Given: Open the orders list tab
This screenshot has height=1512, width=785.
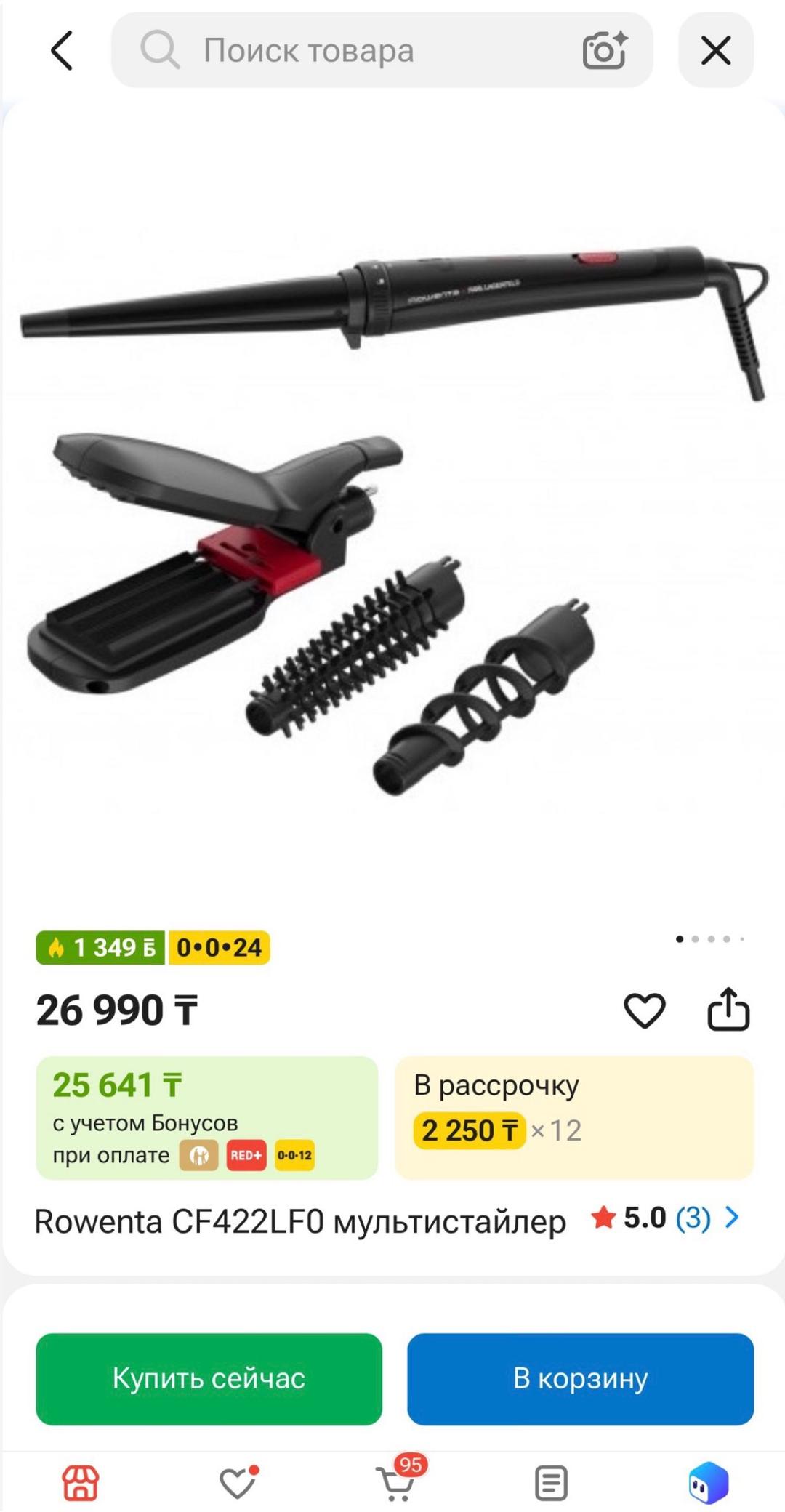Looking at the screenshot, I should tap(551, 1483).
